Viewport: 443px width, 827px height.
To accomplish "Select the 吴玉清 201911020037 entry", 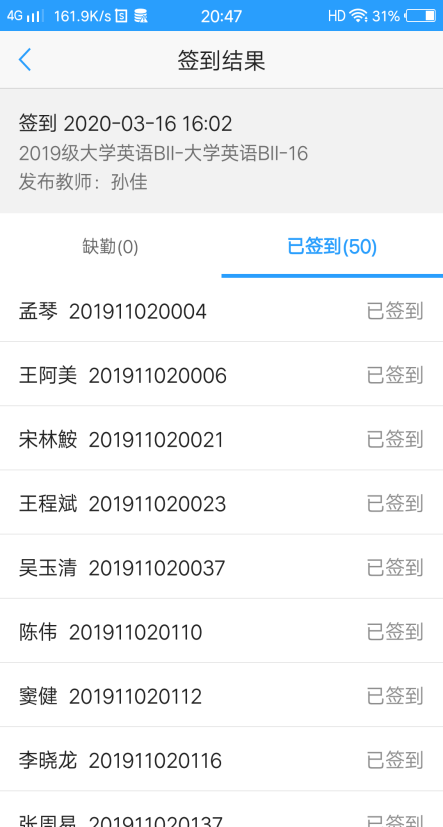I will [222, 568].
